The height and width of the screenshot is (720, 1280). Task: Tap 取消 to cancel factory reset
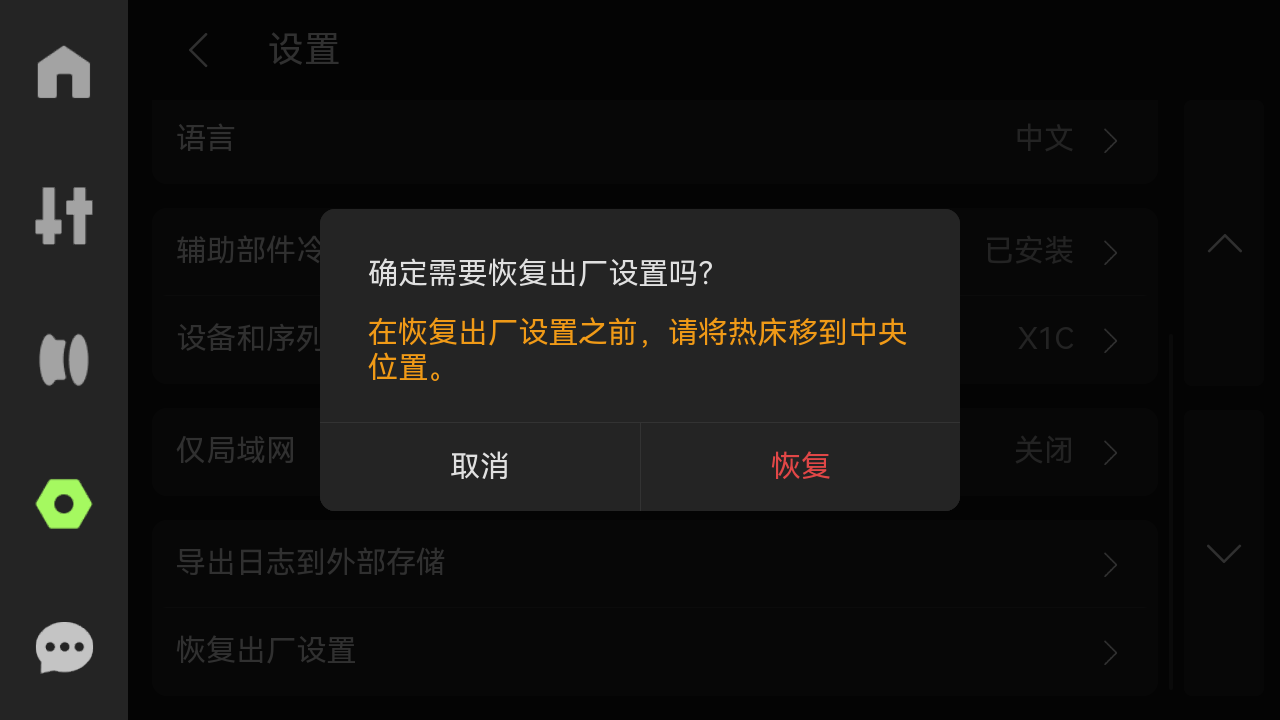[x=480, y=466]
